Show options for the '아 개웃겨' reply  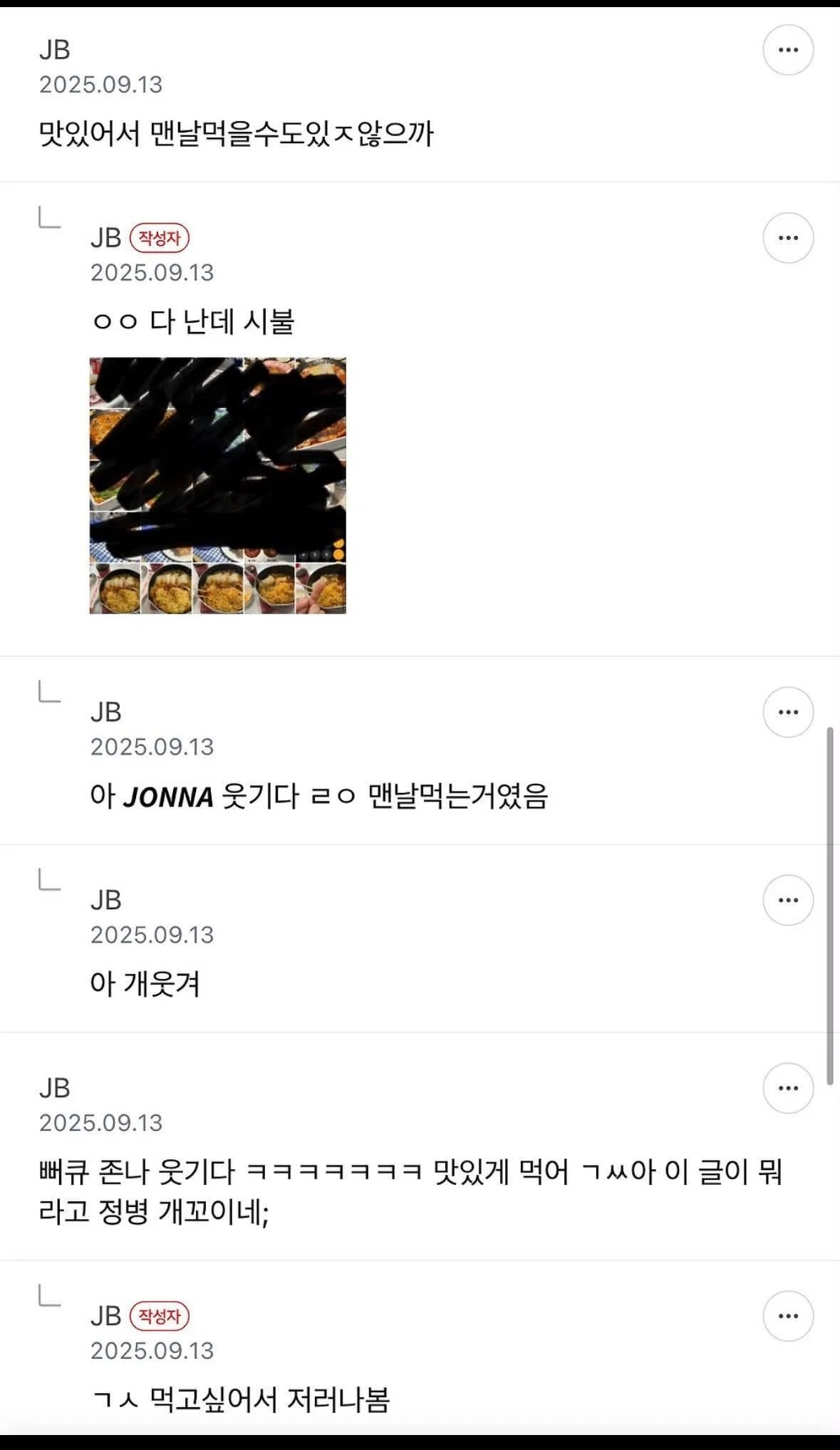(x=788, y=900)
